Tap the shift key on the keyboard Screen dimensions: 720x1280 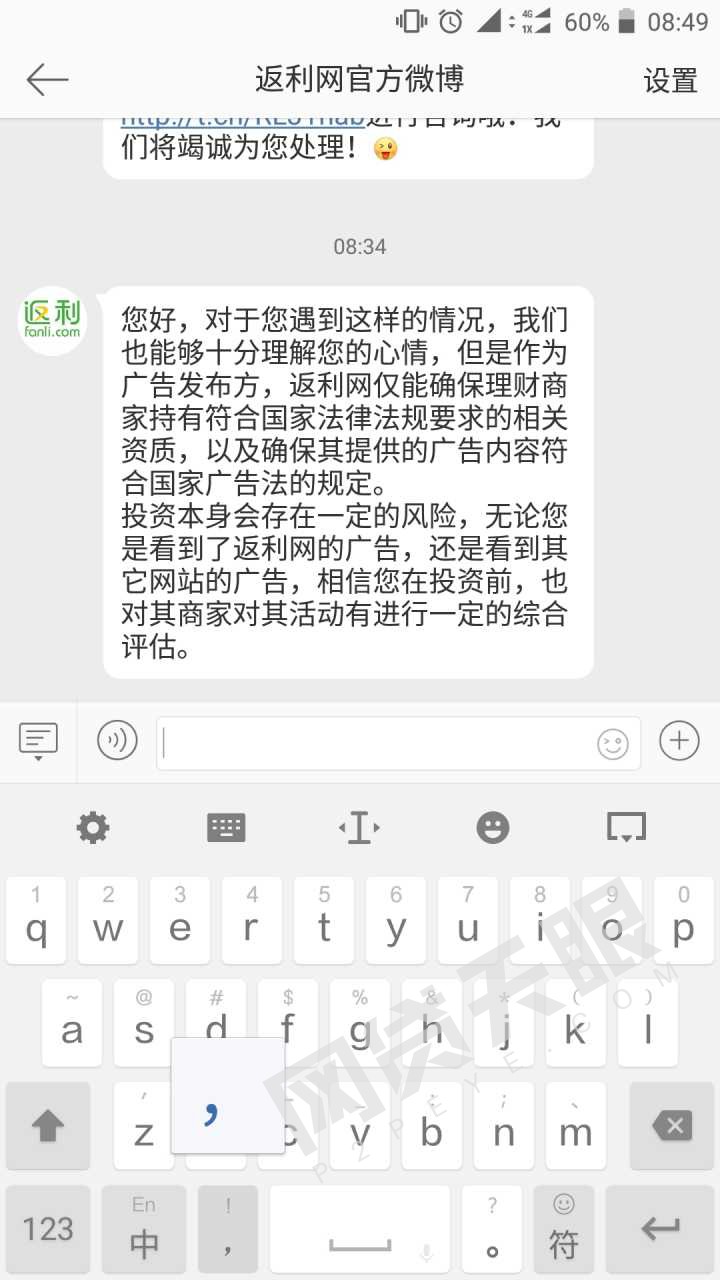pyautogui.click(x=48, y=1126)
